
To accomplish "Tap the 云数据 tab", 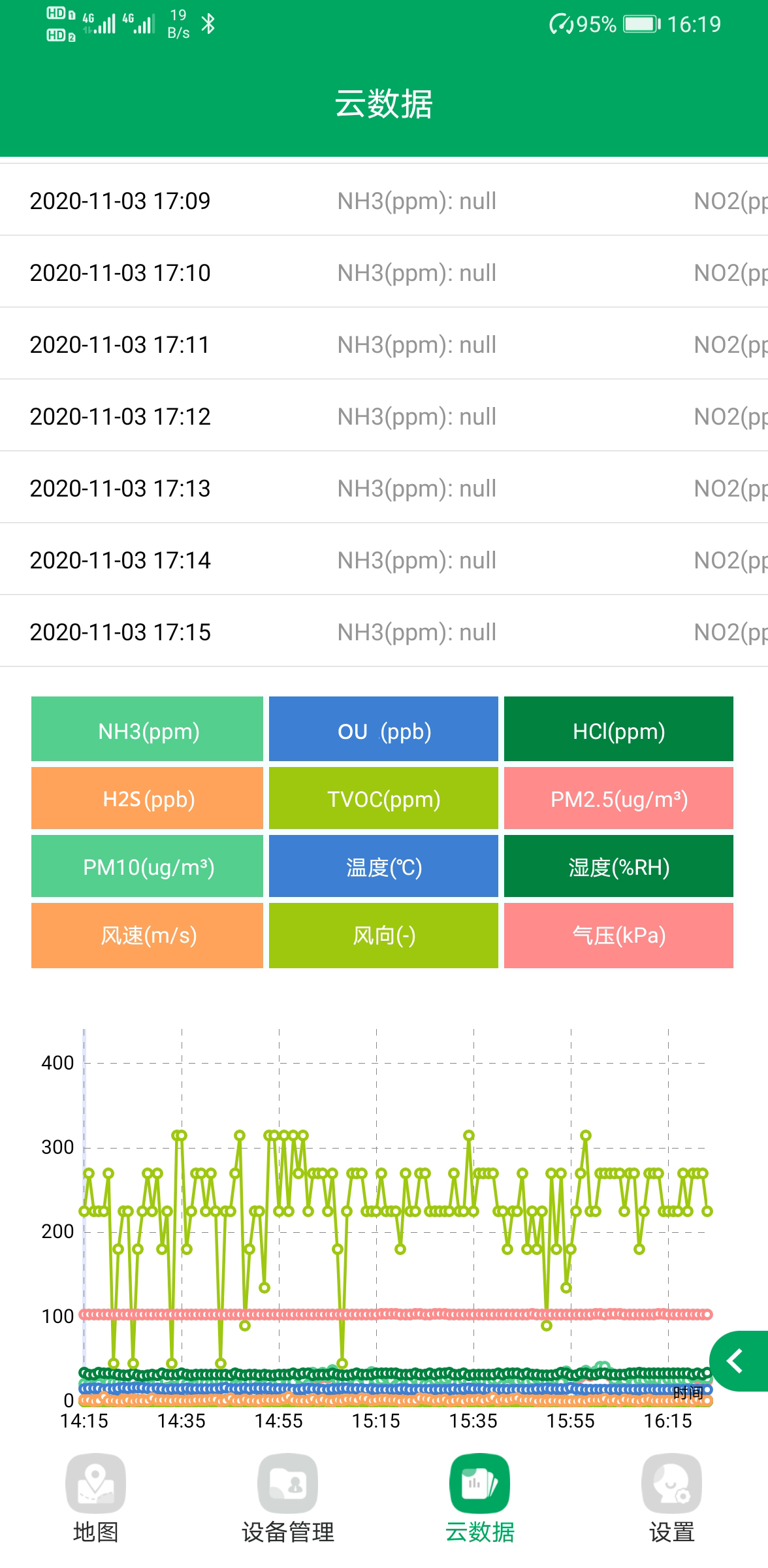I will point(479,1499).
